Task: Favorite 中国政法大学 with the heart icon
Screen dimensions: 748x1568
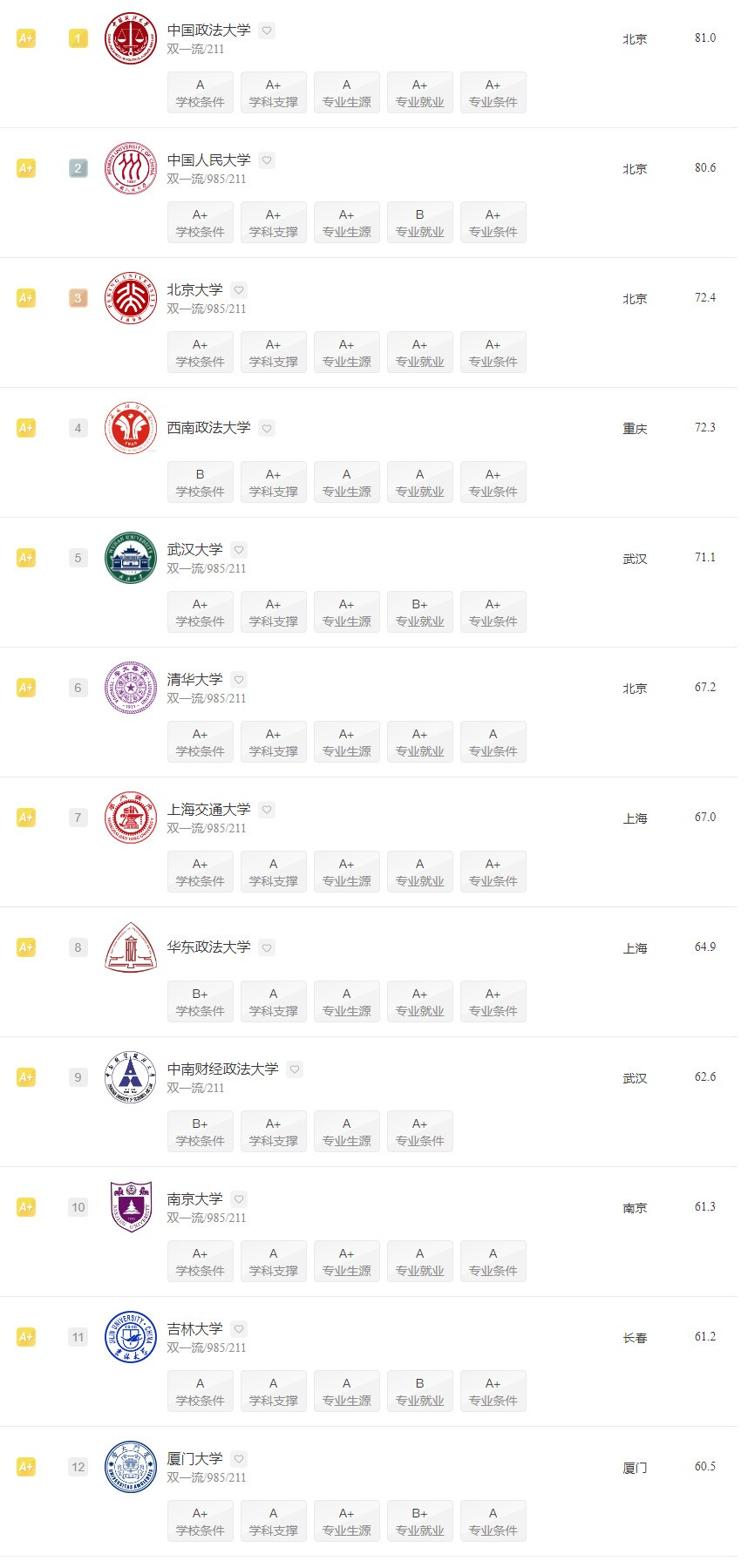Action: (x=268, y=31)
